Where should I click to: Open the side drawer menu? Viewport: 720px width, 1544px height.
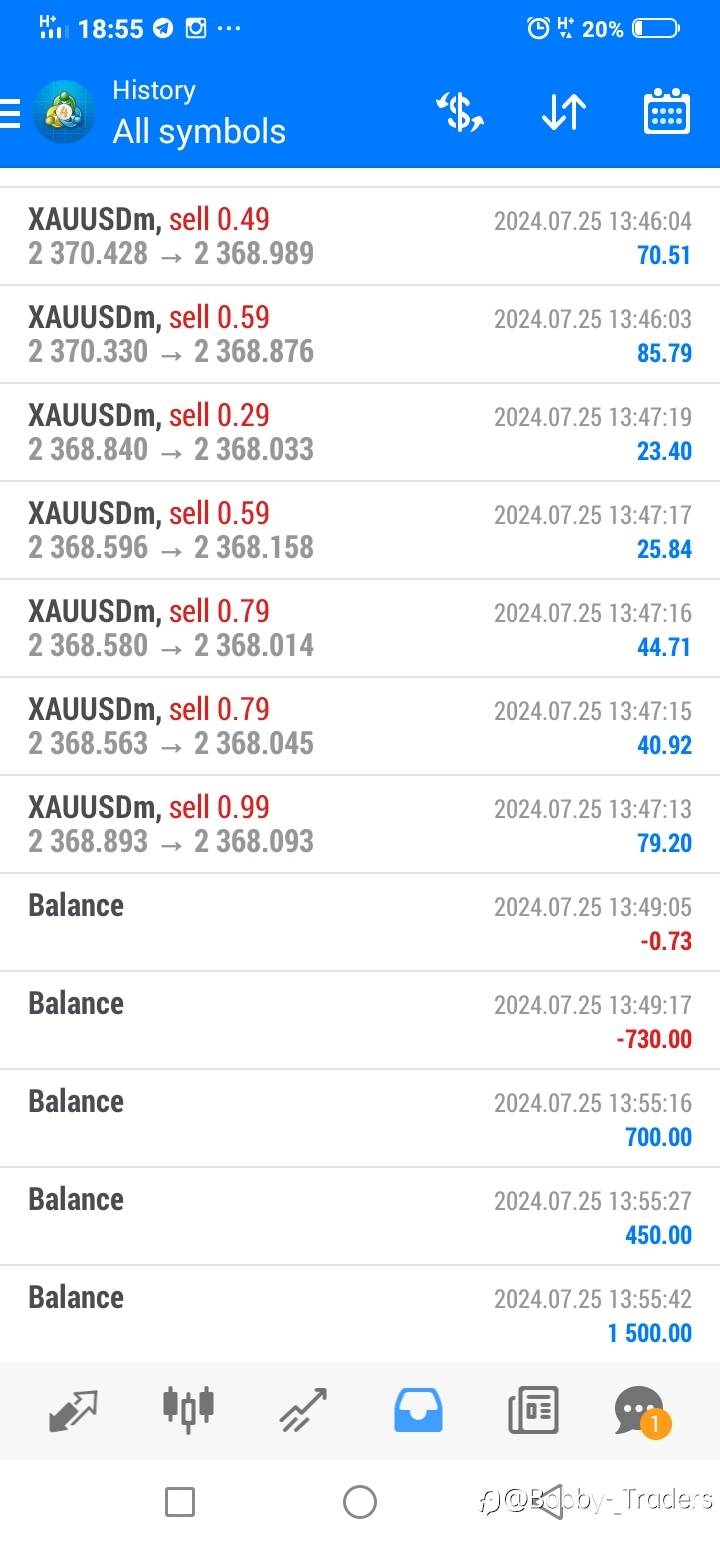[10, 113]
